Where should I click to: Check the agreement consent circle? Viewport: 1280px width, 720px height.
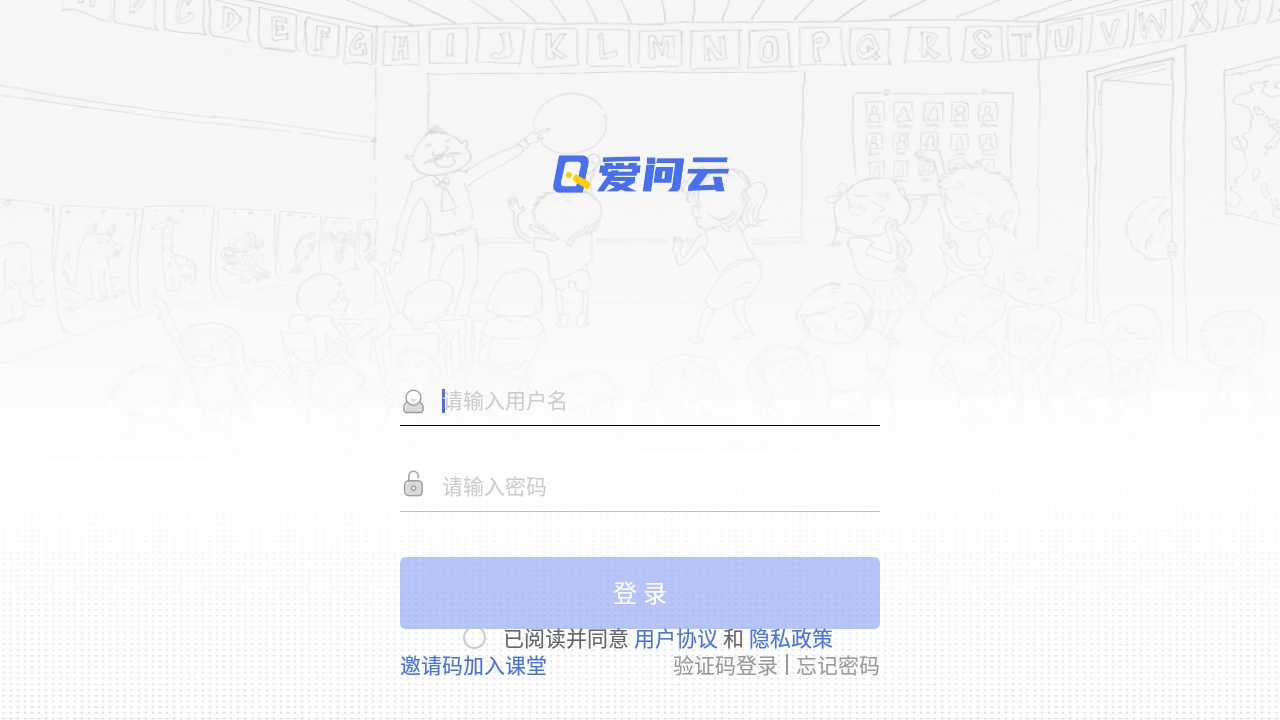(475, 638)
